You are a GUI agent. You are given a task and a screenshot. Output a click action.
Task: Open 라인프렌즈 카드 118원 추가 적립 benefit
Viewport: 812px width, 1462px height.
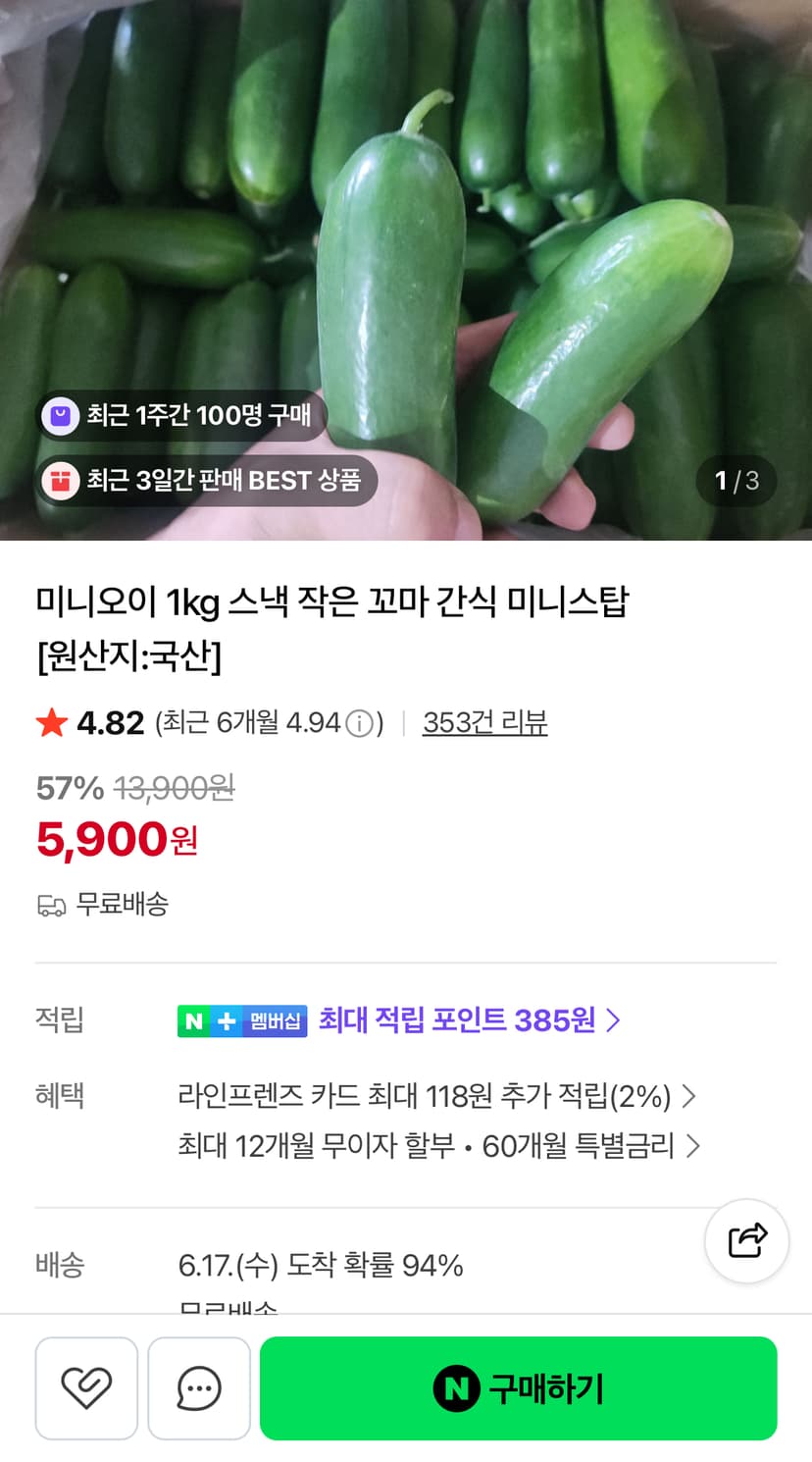437,1095
